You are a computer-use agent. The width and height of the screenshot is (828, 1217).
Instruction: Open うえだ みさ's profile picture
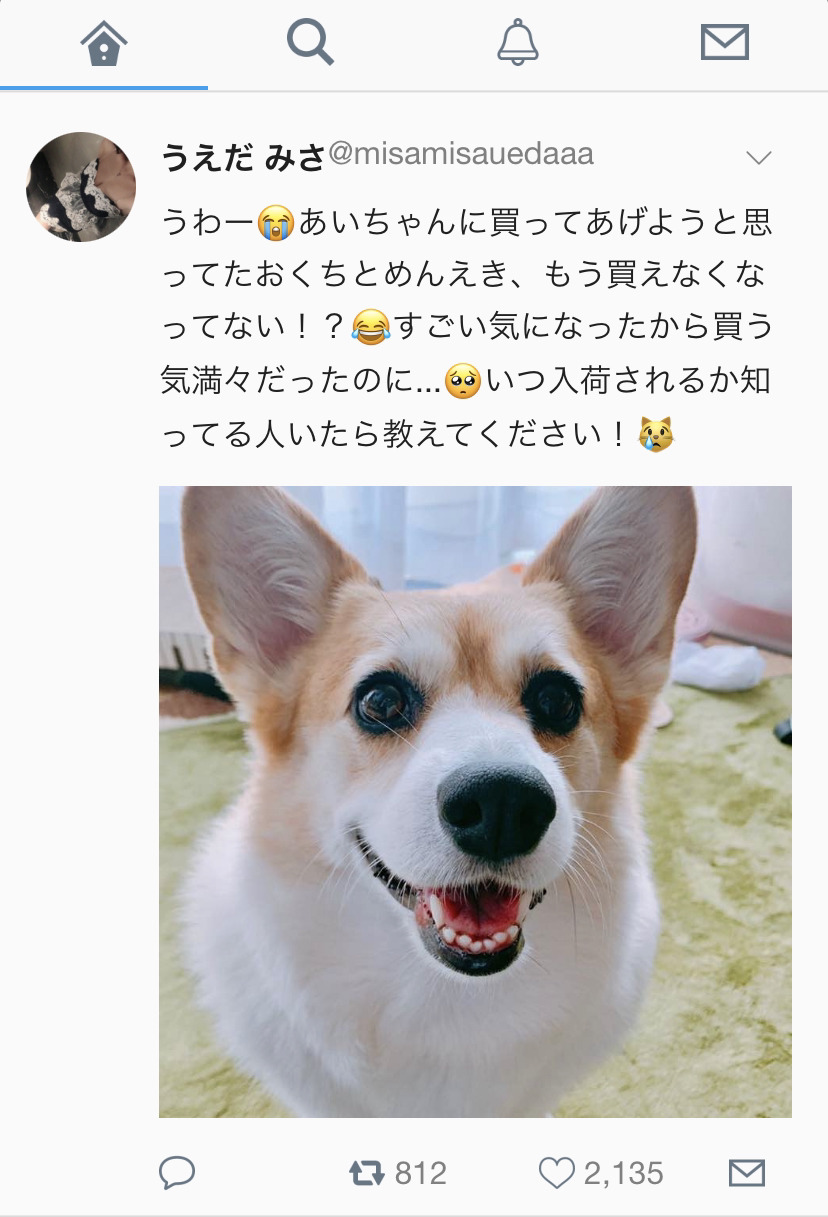81,187
